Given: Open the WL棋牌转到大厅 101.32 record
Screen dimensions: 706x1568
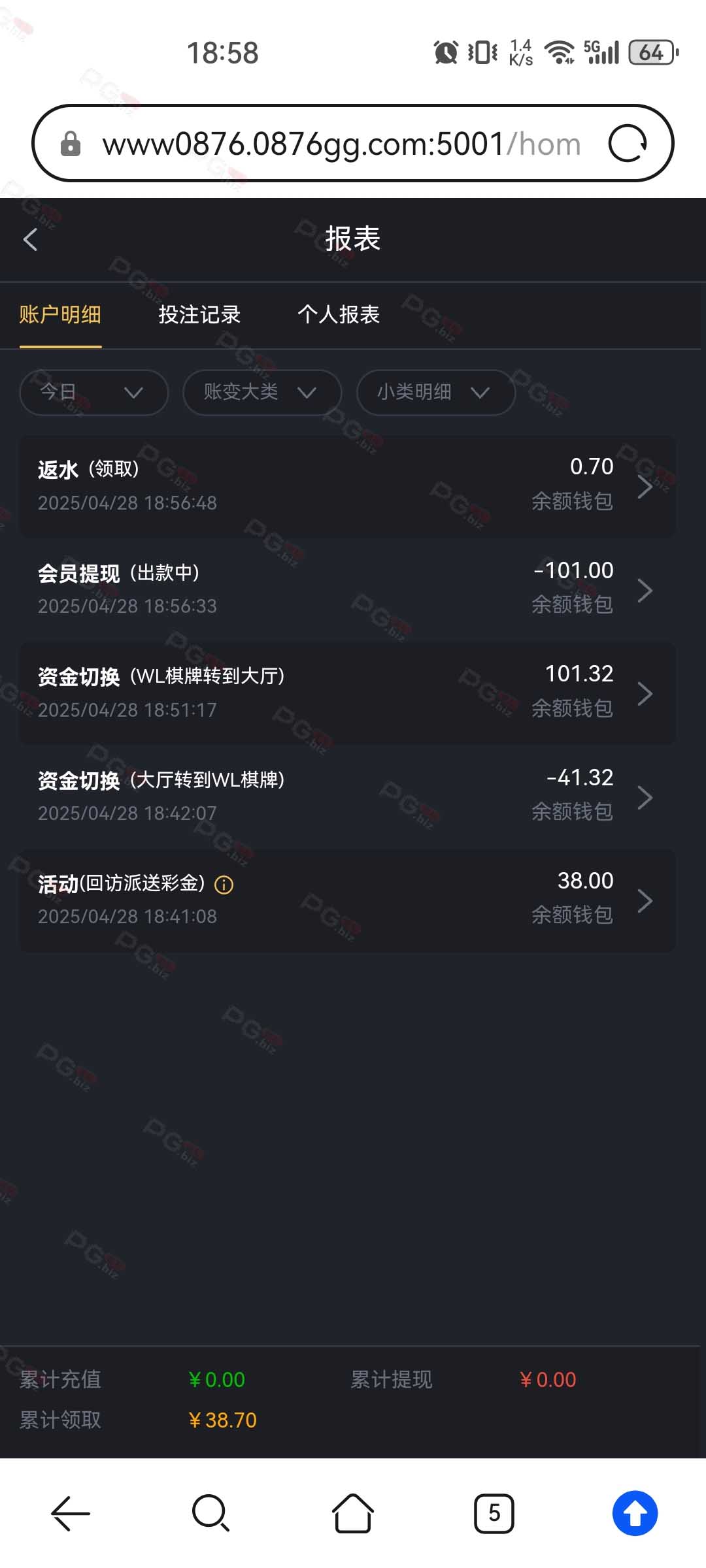Looking at the screenshot, I should pyautogui.click(x=348, y=693).
